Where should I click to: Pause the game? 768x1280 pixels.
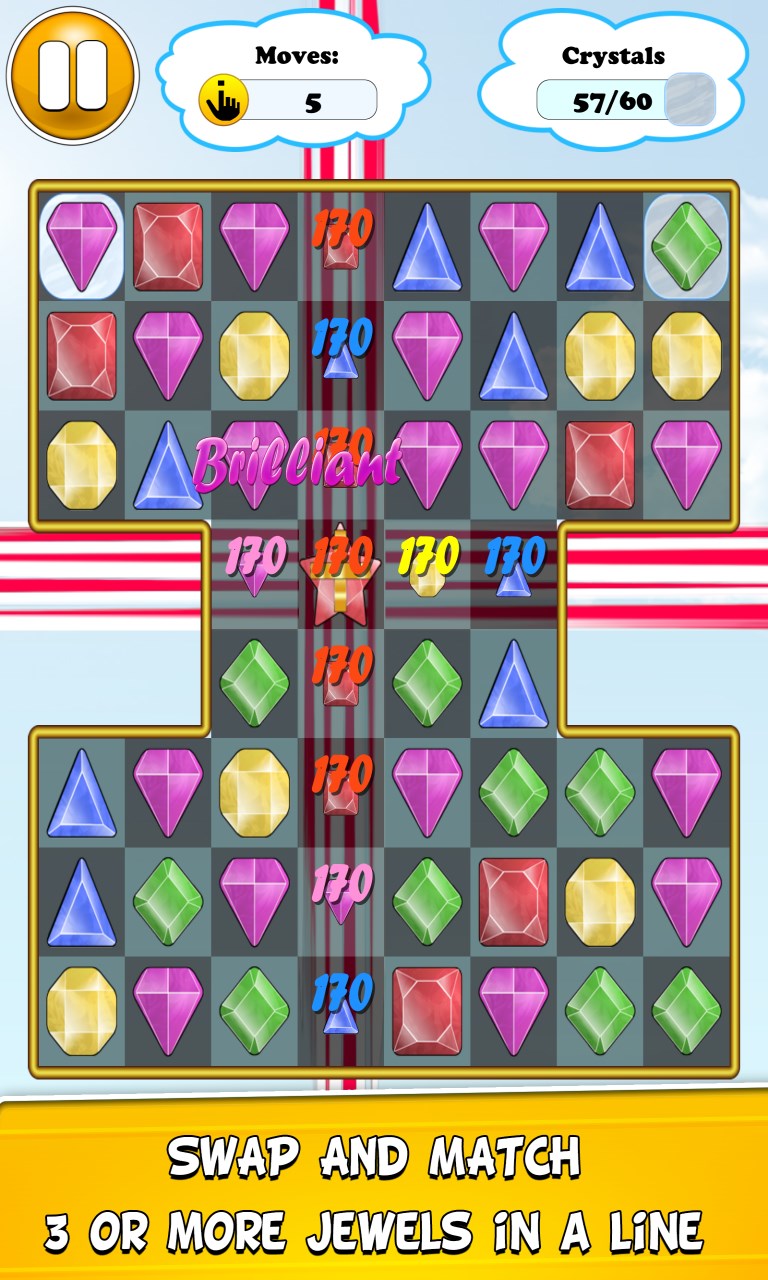[x=72, y=75]
